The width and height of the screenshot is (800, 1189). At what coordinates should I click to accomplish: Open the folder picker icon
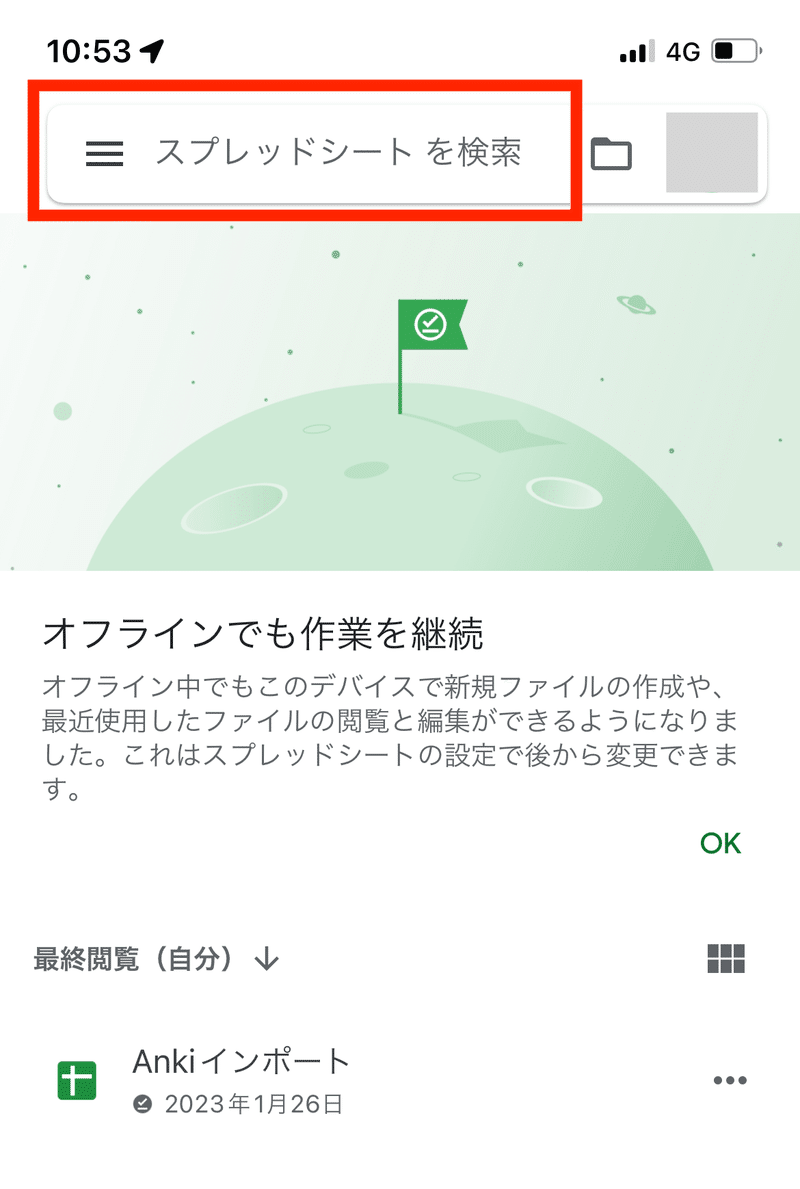[x=612, y=153]
